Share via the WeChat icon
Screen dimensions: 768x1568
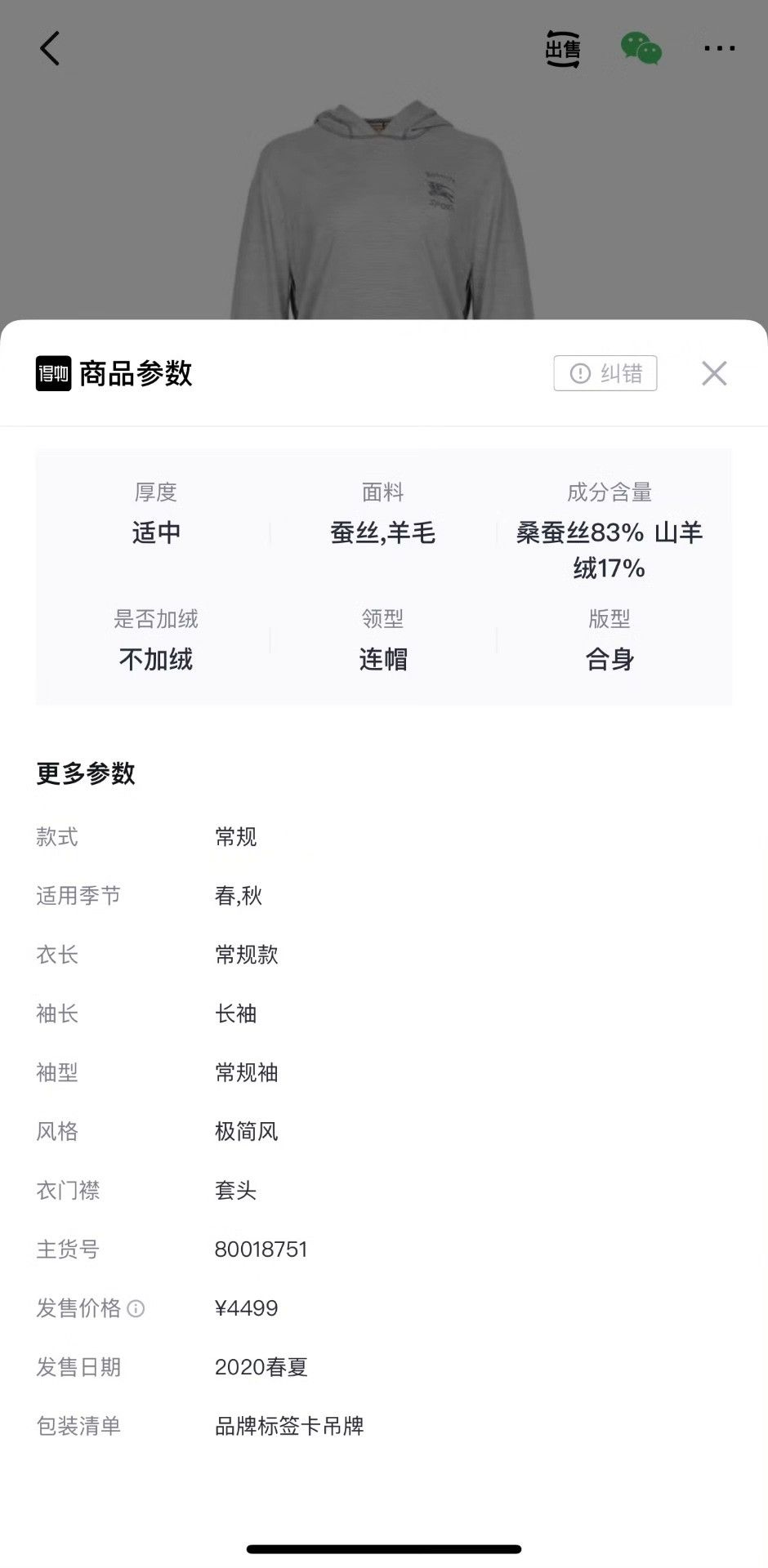(641, 49)
